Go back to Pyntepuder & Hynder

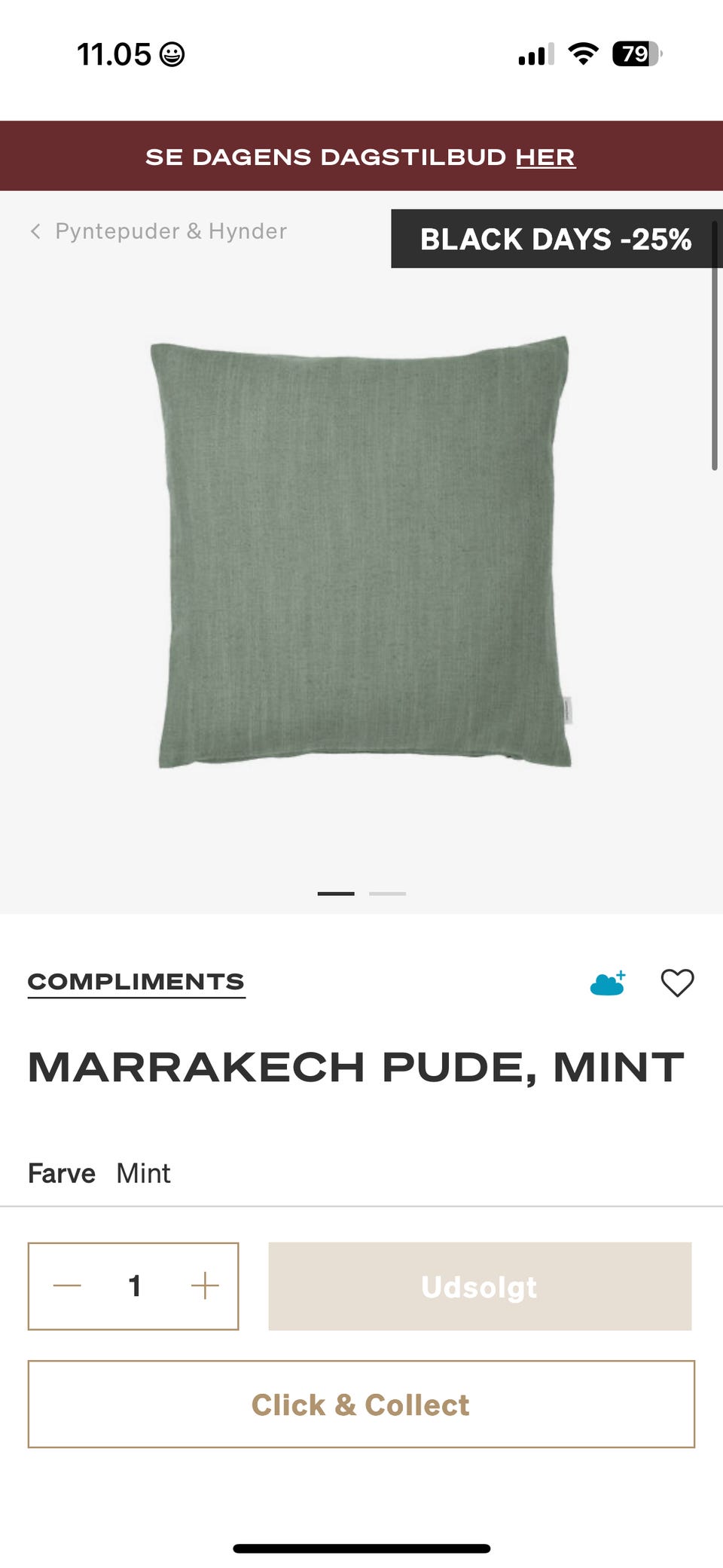point(159,231)
